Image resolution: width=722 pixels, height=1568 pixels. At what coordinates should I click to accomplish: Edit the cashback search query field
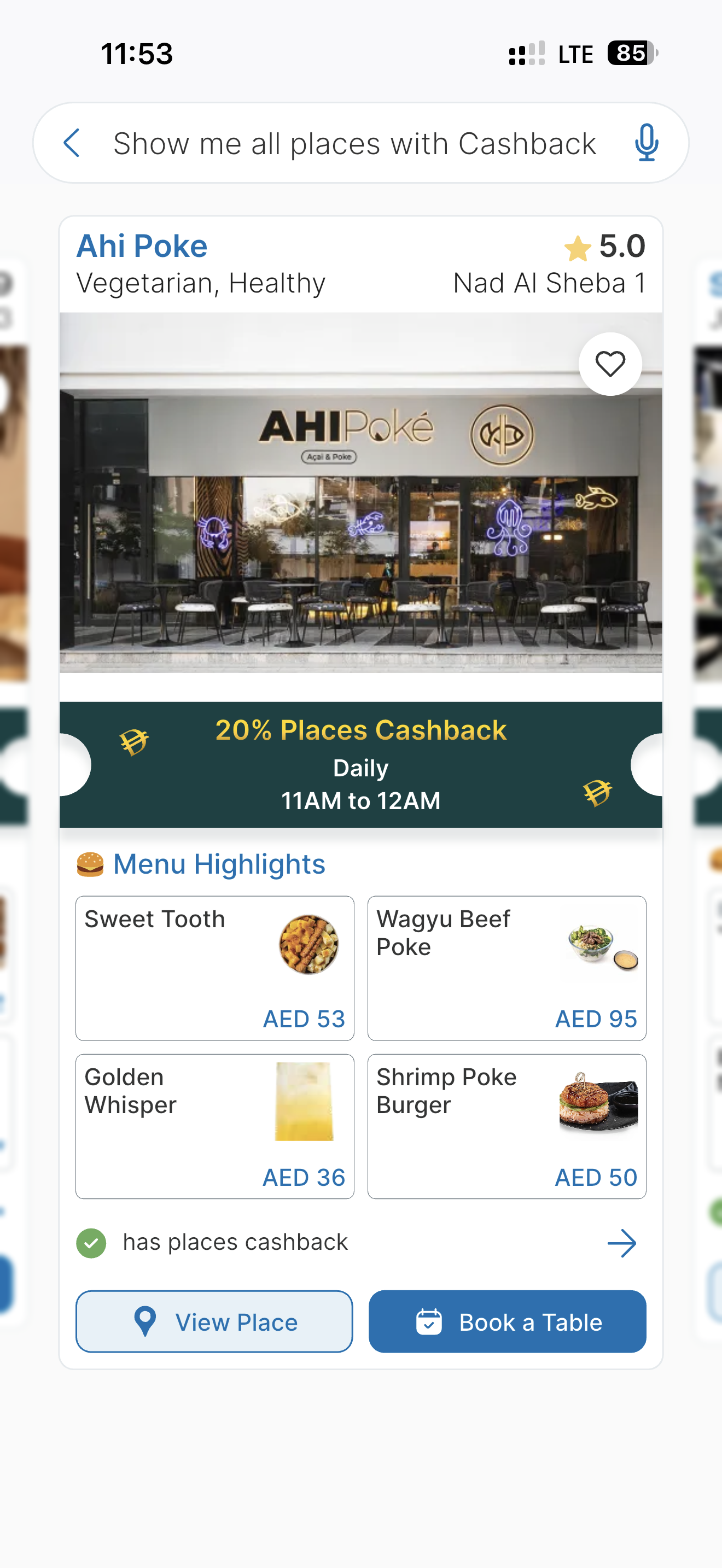tap(354, 144)
